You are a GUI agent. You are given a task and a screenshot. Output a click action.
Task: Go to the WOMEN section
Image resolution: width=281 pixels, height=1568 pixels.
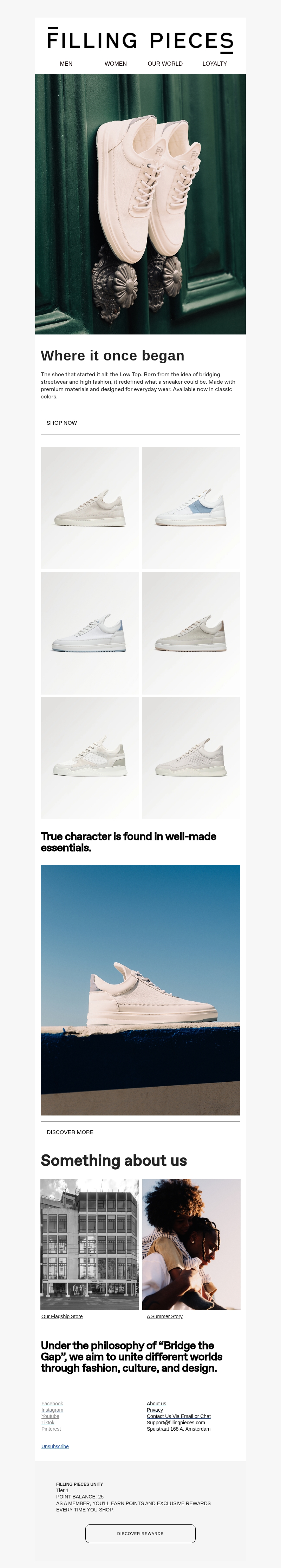coord(116,63)
